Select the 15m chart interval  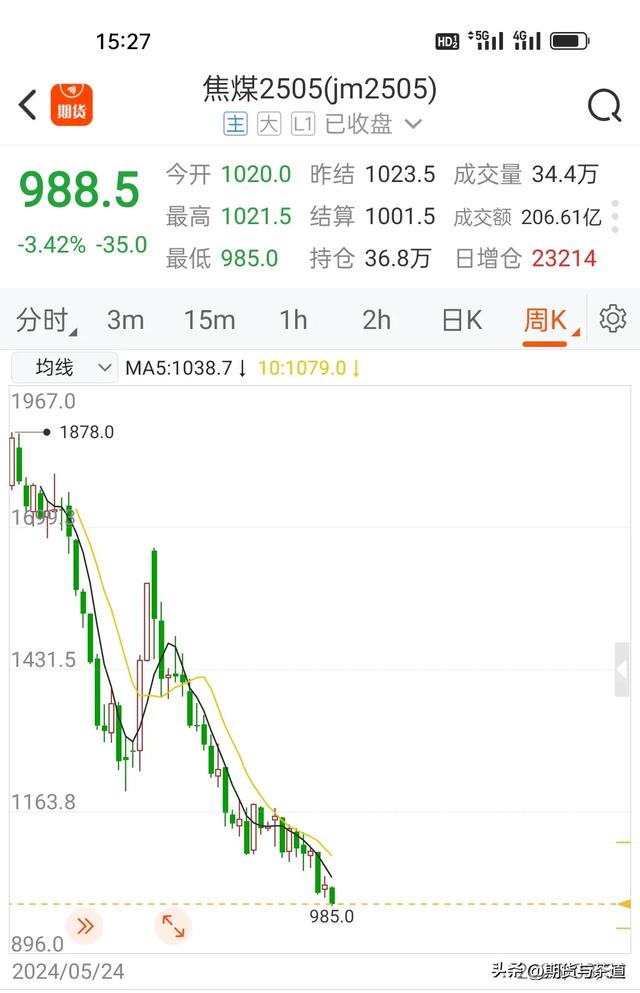[x=209, y=320]
